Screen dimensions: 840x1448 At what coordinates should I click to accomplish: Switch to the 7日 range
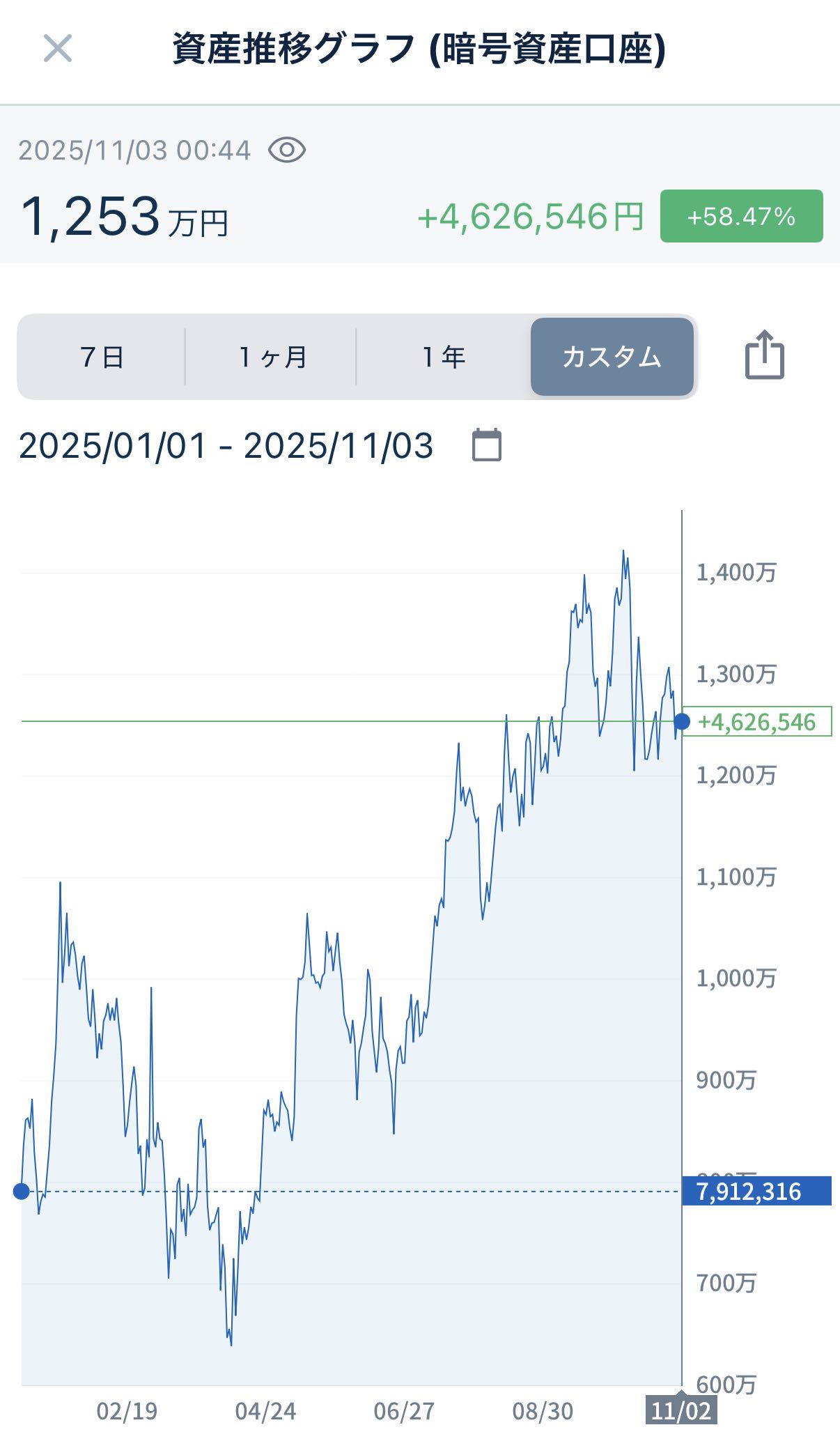[102, 357]
